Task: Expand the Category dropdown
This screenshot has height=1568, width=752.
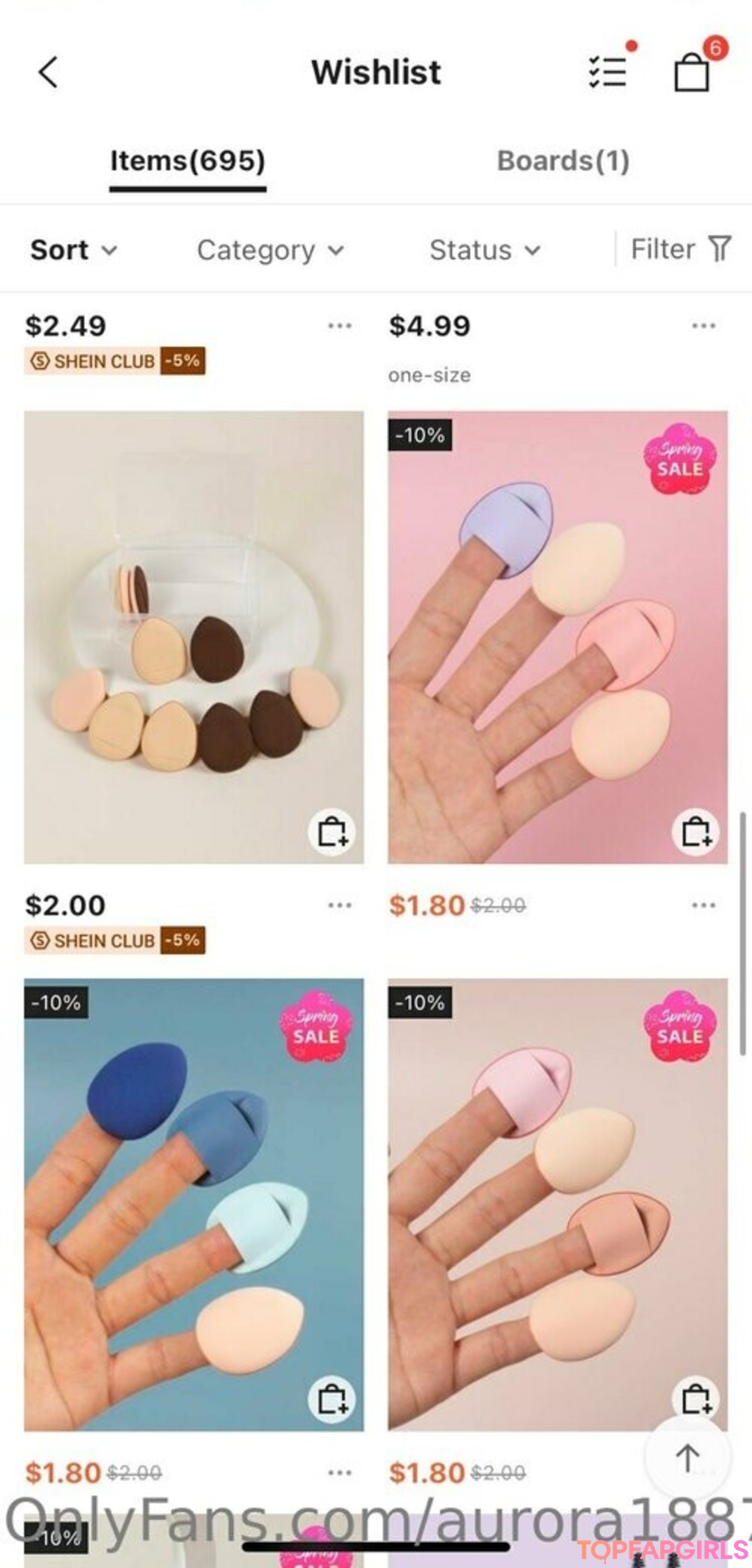Action: (x=270, y=250)
